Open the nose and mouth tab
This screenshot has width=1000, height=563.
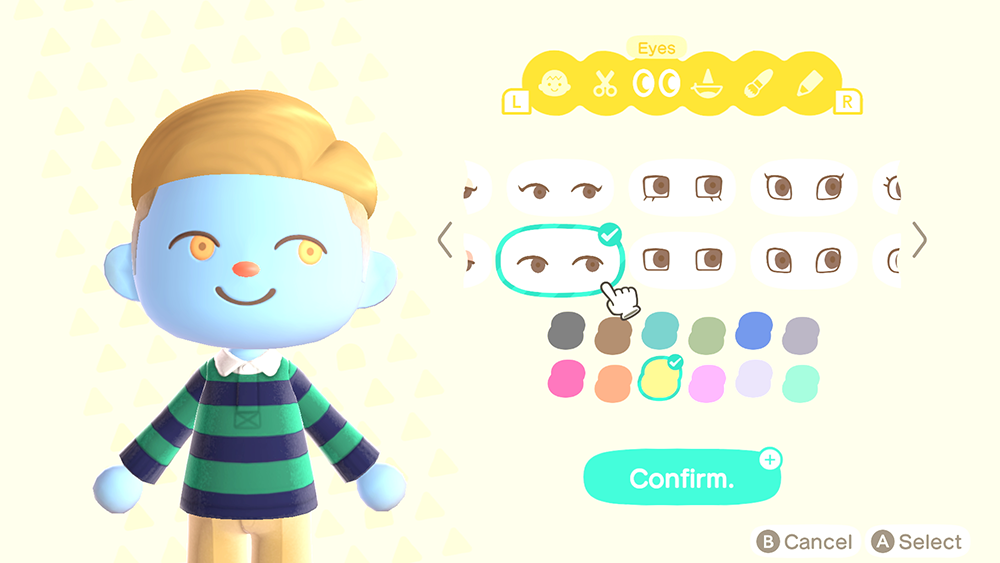(708, 85)
